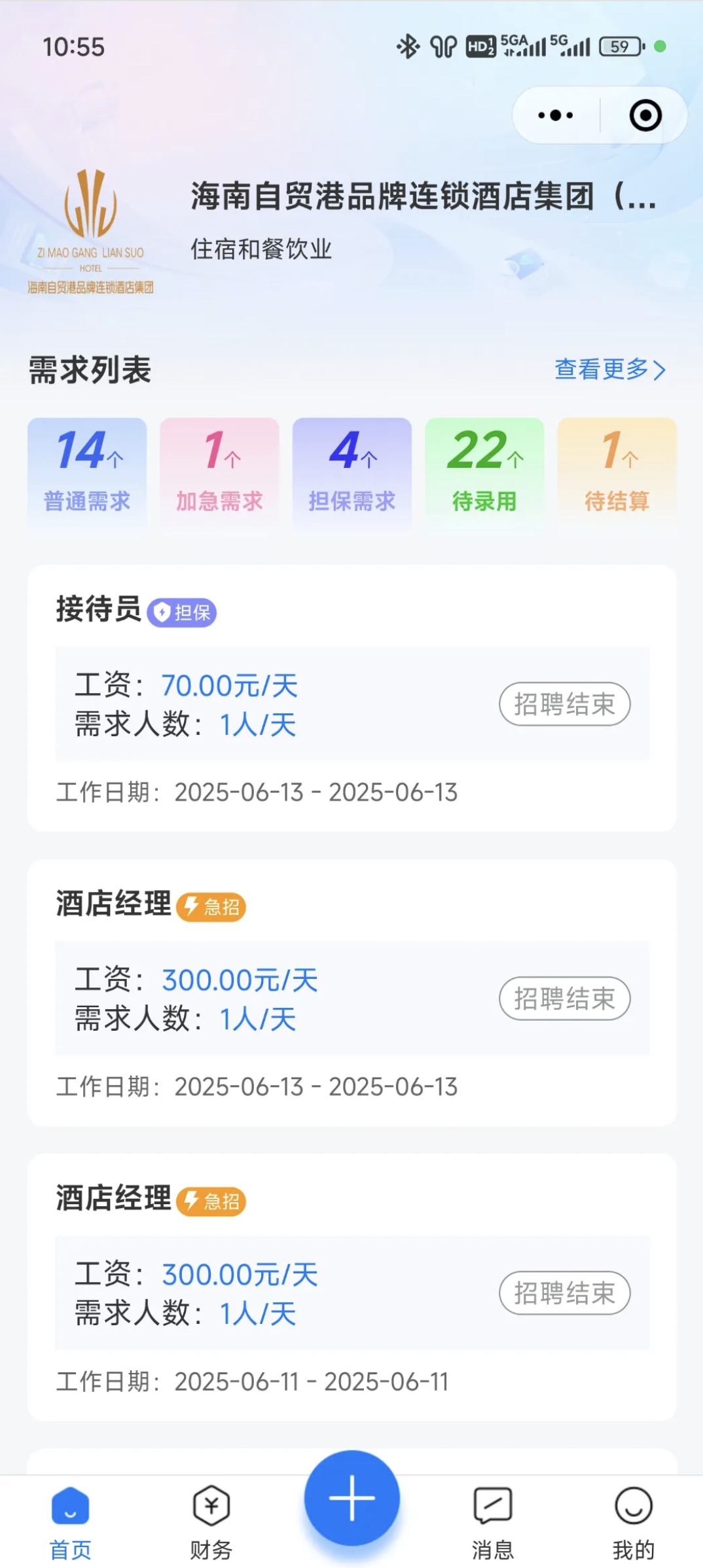Close the mini program via the circle icon
This screenshot has width=703, height=1568.
click(x=645, y=116)
